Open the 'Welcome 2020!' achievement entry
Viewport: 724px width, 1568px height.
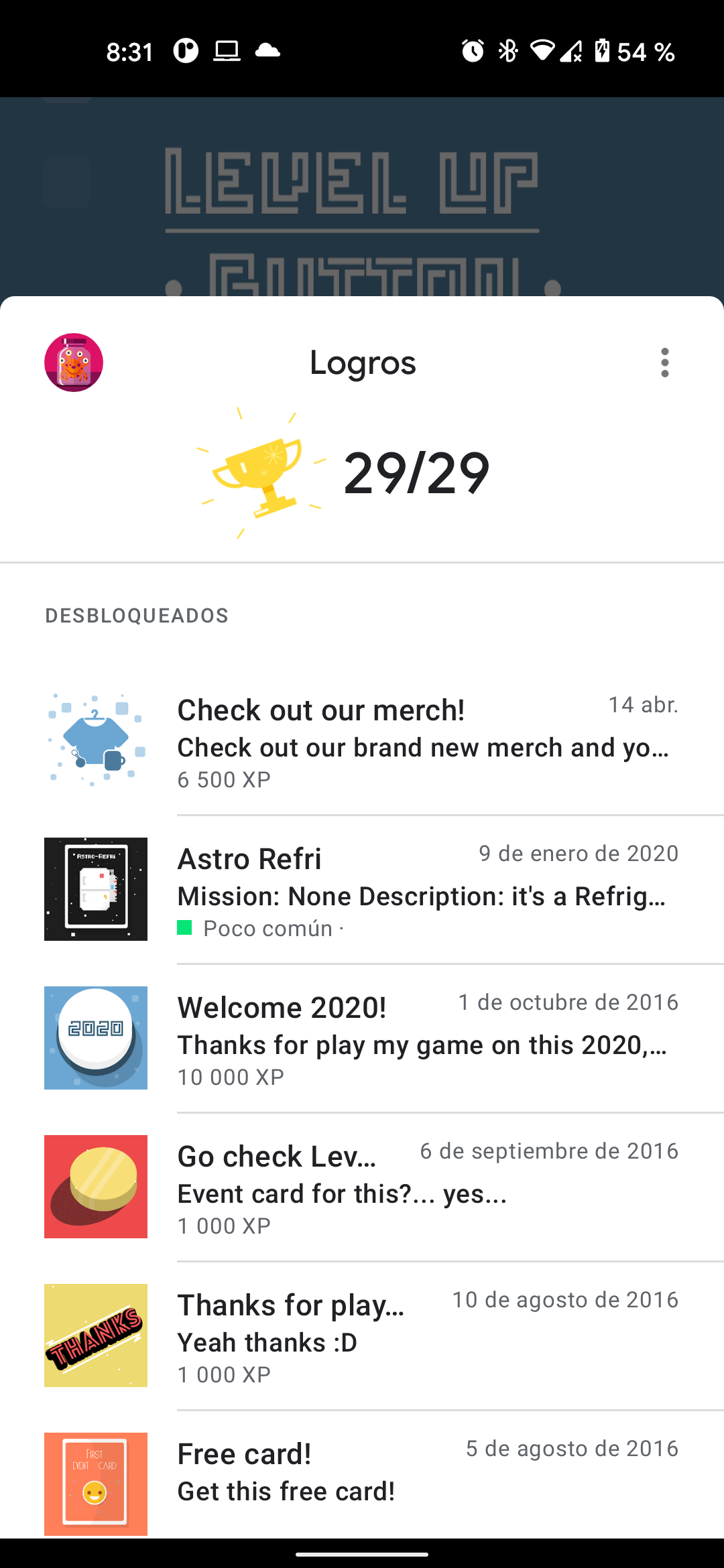pos(282,1007)
